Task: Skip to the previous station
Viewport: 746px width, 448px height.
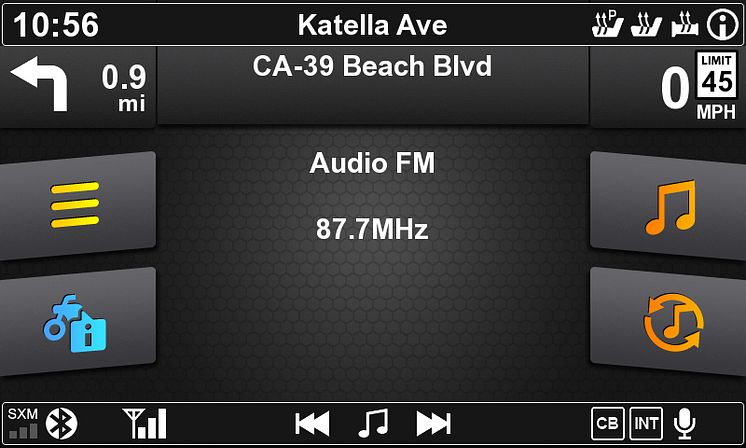Action: pyautogui.click(x=313, y=423)
